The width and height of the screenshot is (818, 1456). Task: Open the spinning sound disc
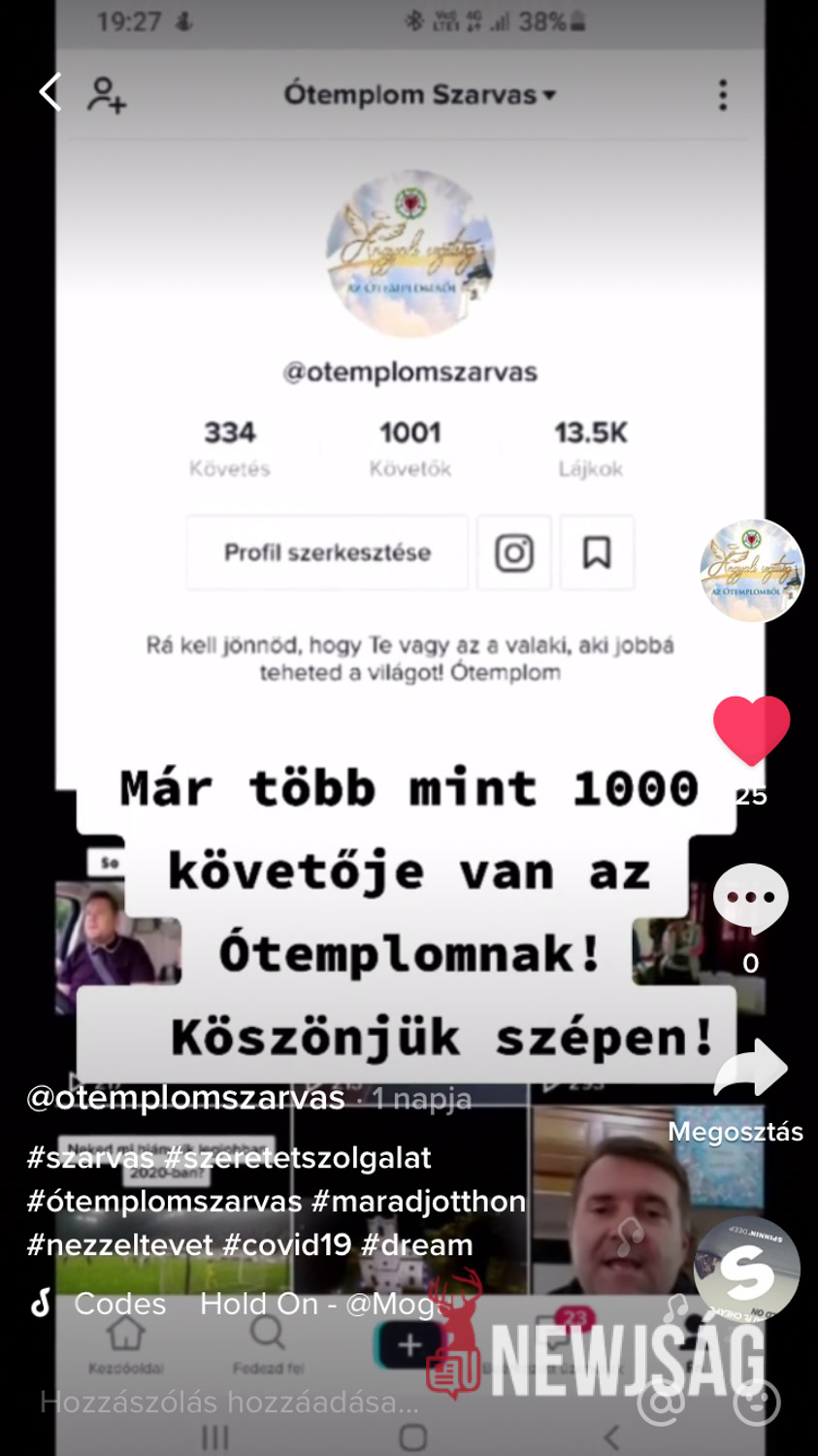747,1270
